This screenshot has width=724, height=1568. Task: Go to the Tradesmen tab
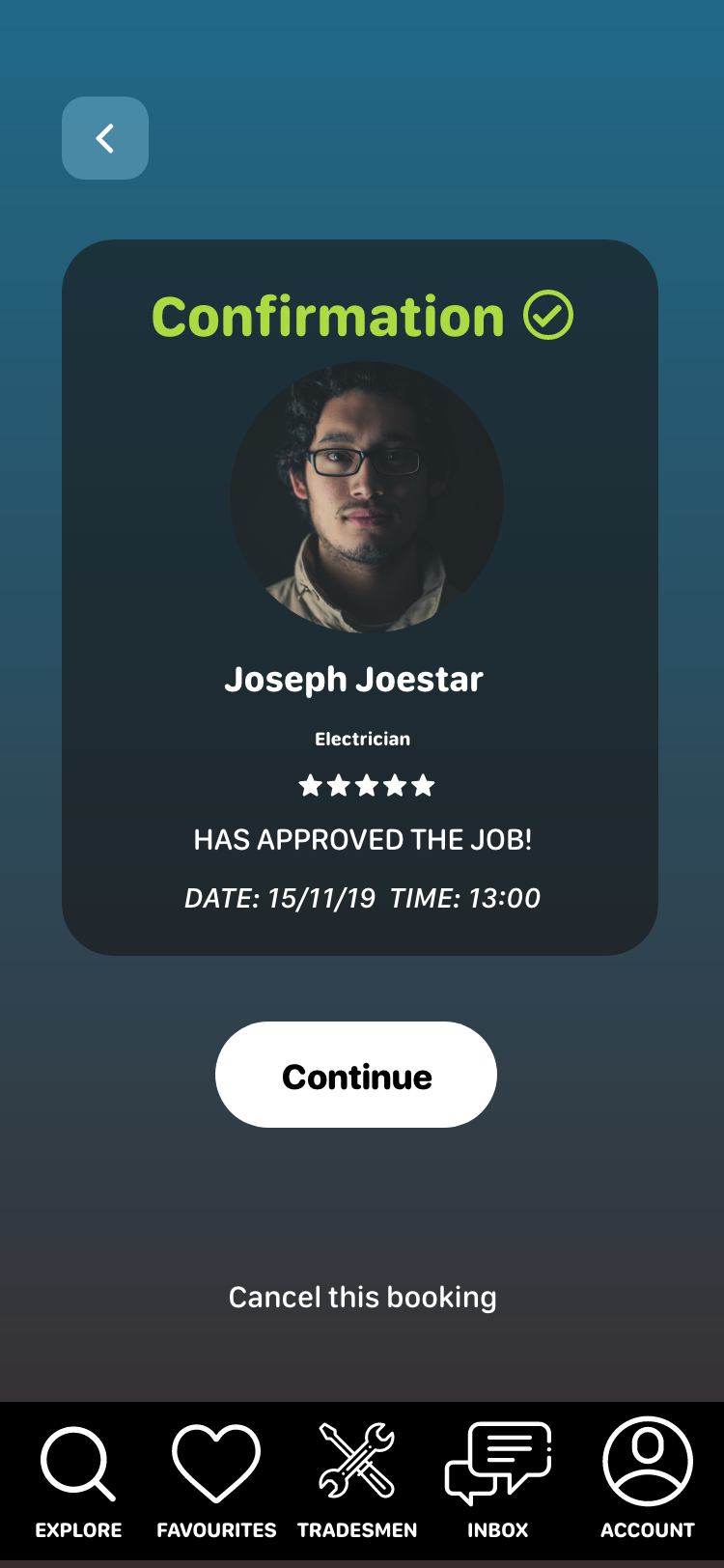click(357, 1479)
